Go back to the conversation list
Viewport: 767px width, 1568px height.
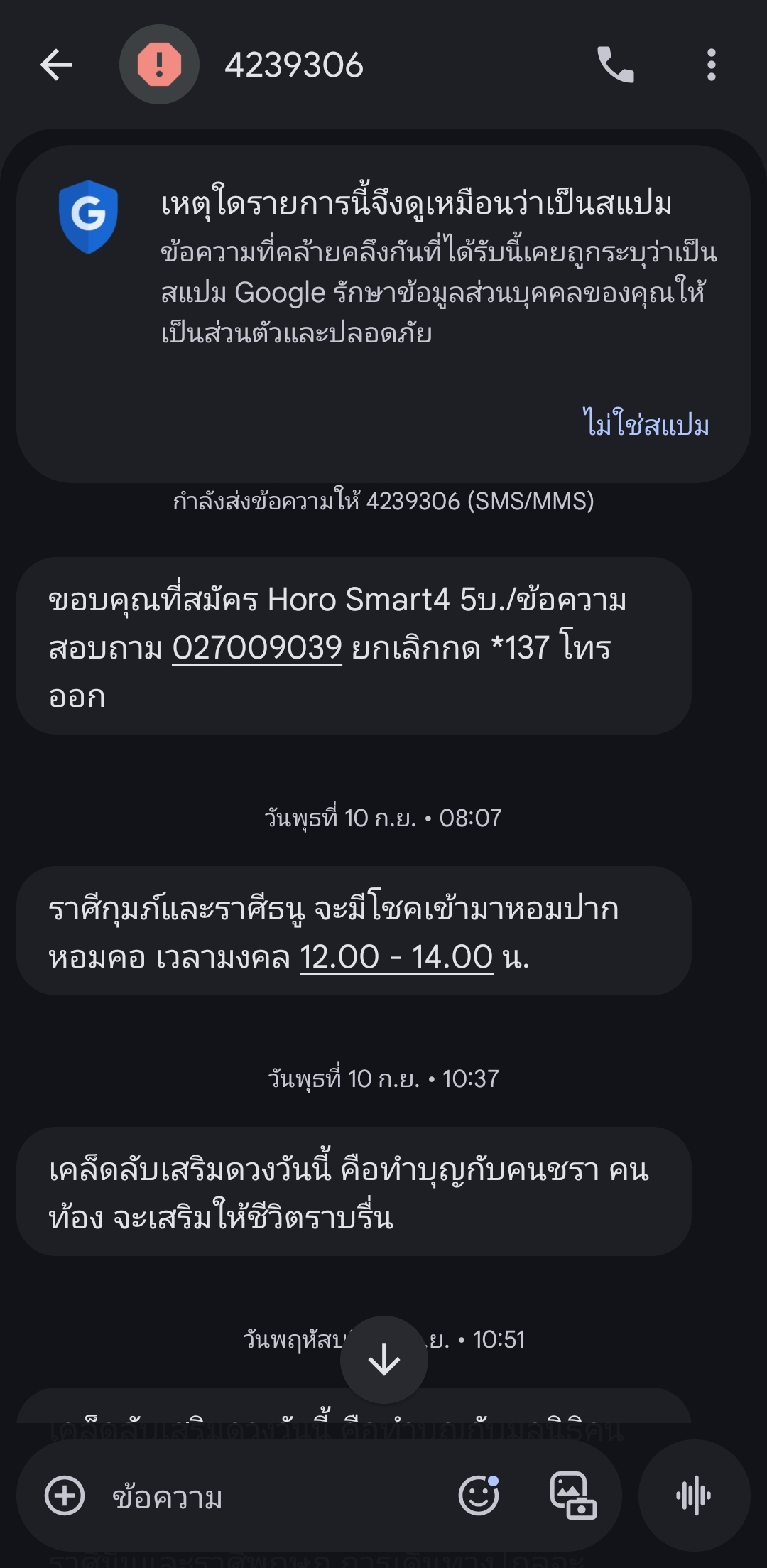coord(56,65)
